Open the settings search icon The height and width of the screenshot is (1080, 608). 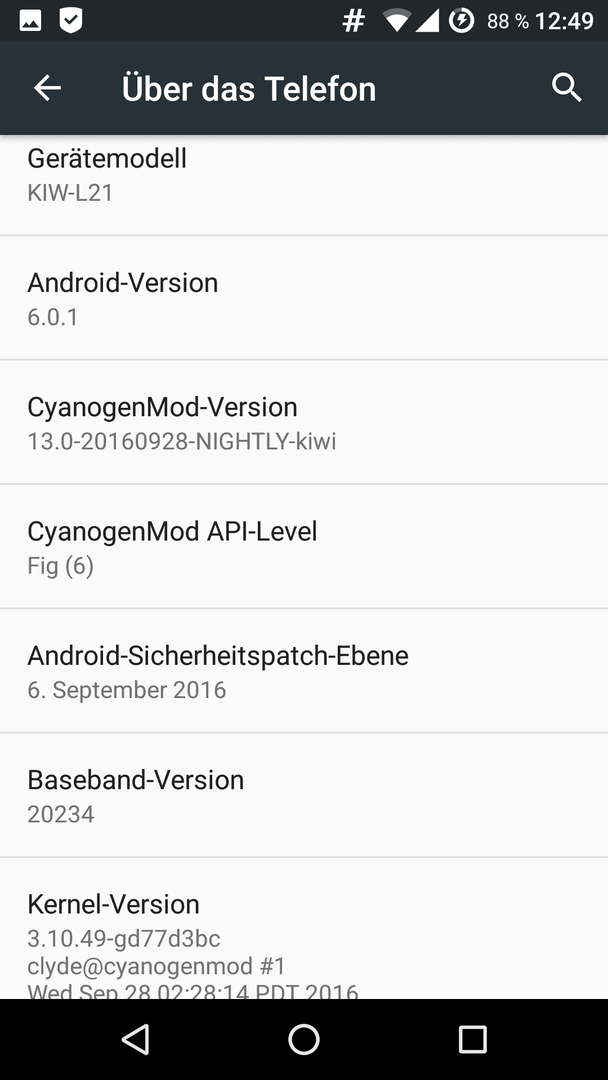pyautogui.click(x=567, y=88)
